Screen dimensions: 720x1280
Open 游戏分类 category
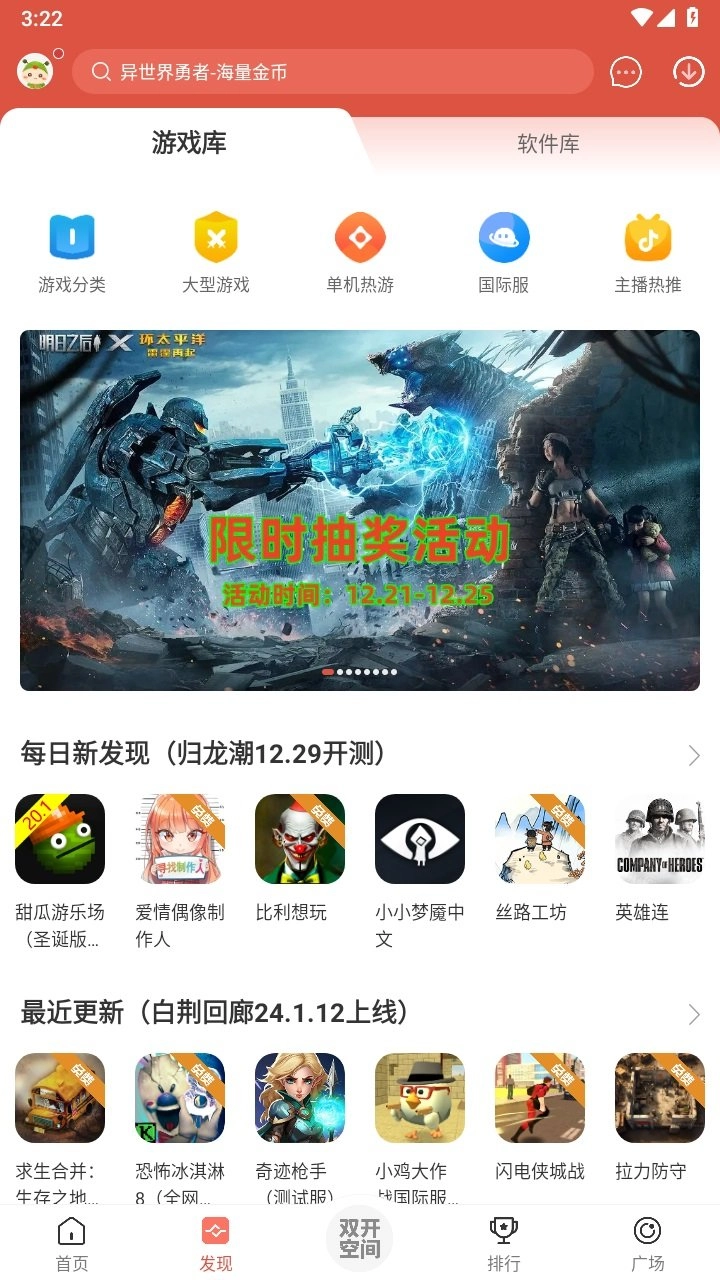coord(72,253)
